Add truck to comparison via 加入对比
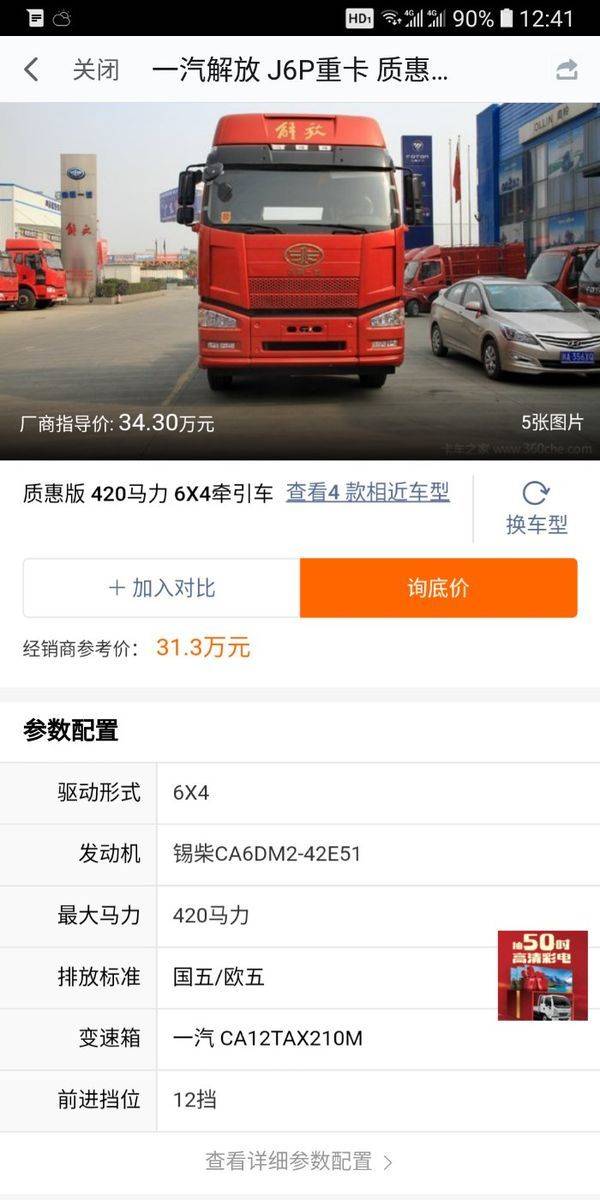 (162, 588)
